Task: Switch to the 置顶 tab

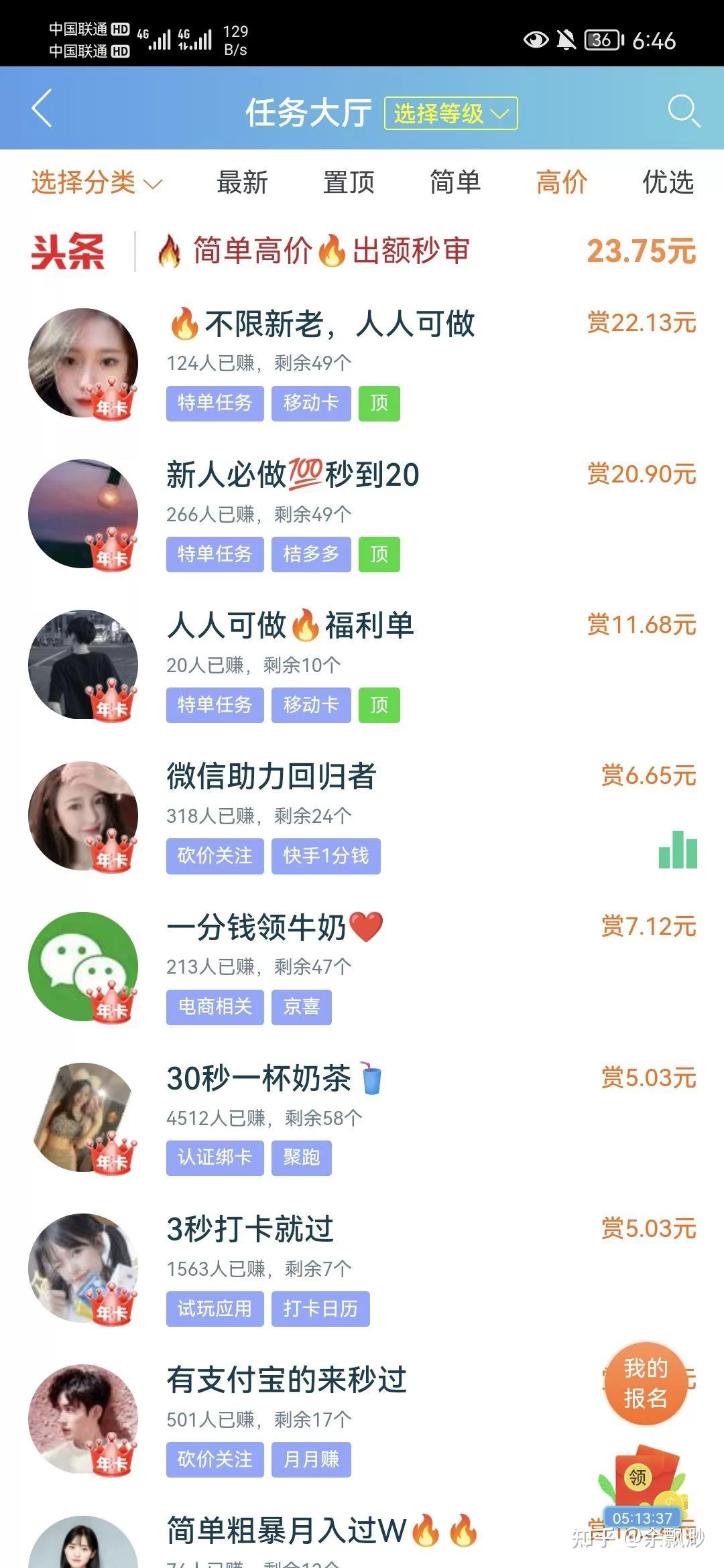Action: tap(349, 182)
